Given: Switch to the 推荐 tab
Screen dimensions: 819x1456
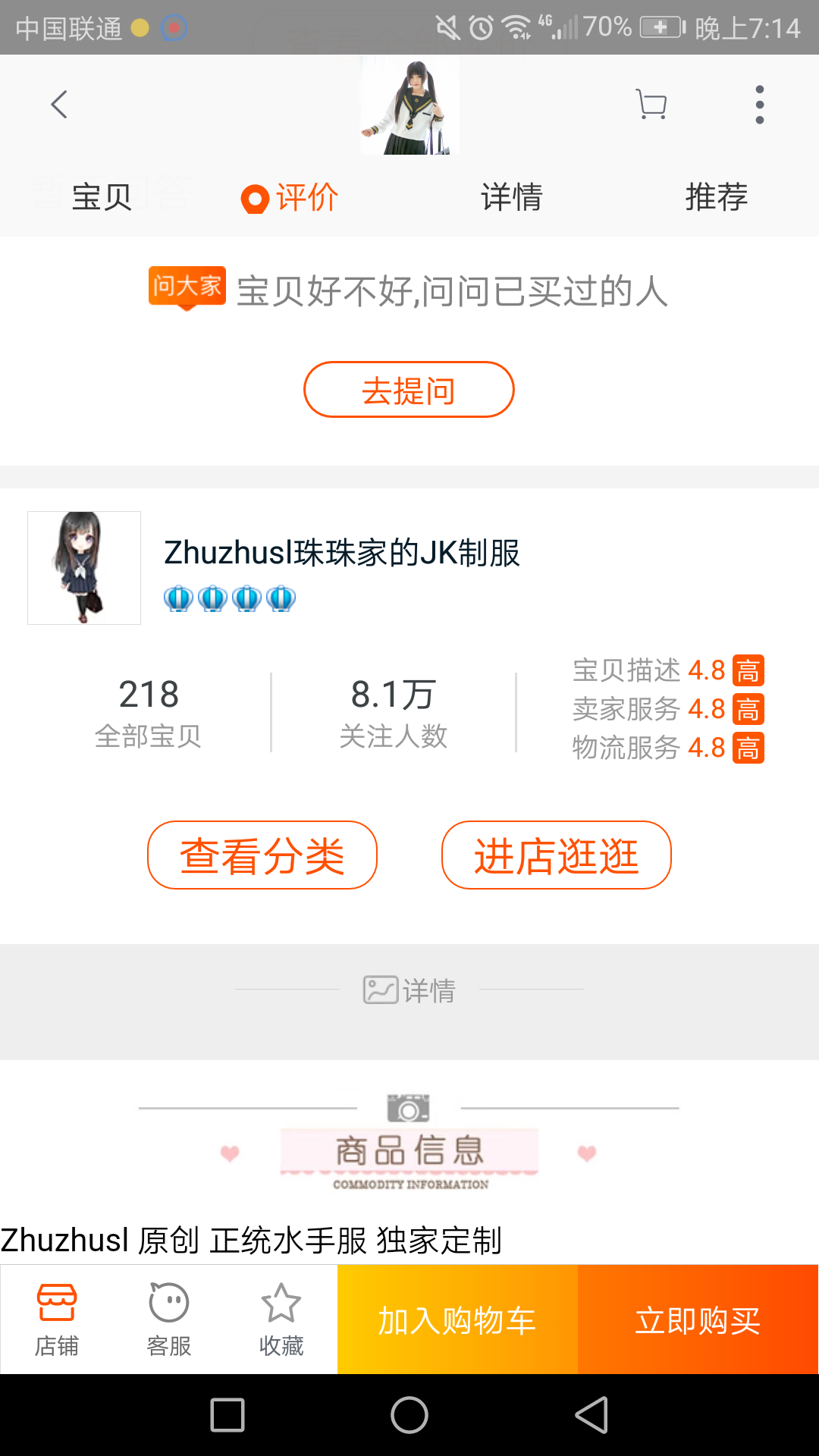Looking at the screenshot, I should (x=717, y=197).
